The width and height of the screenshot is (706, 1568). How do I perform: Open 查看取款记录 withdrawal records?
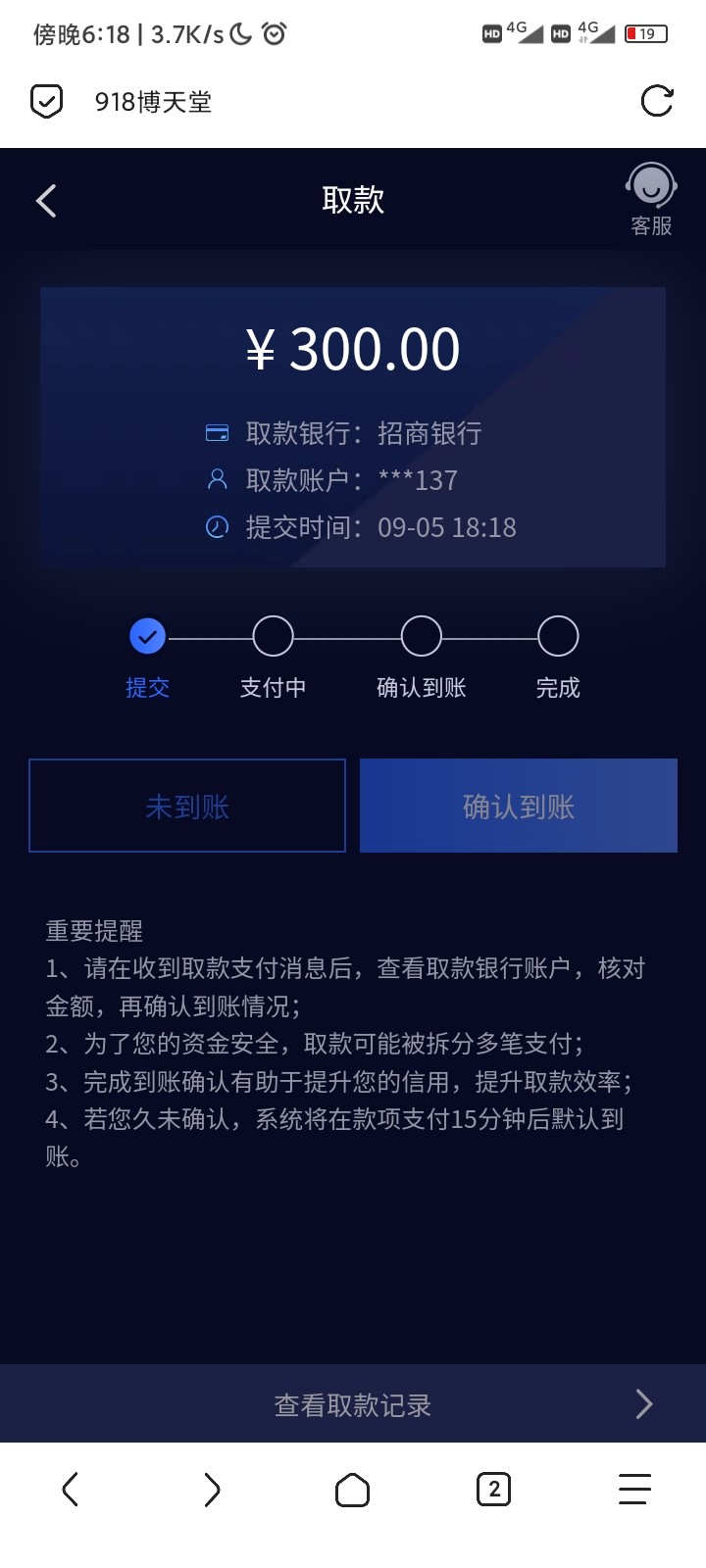pyautogui.click(x=353, y=1404)
